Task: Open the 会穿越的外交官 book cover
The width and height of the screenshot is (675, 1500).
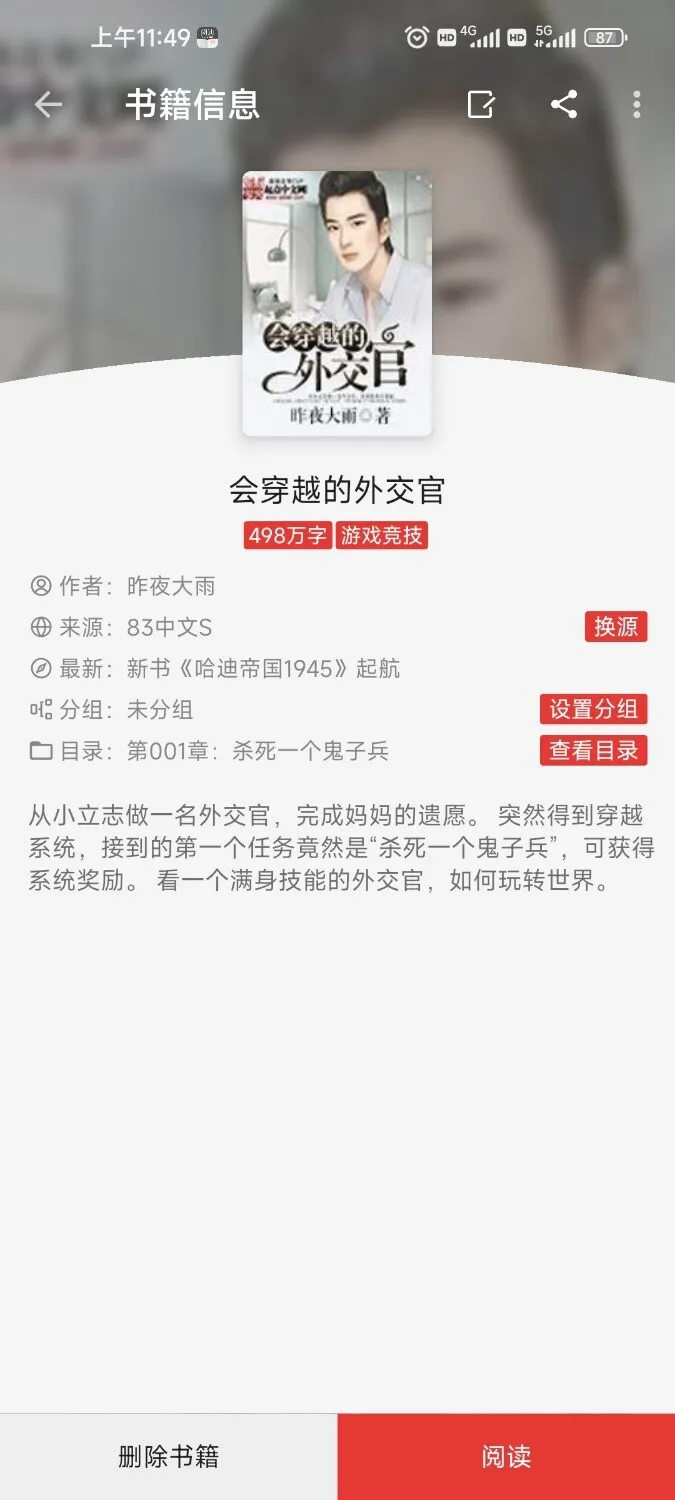Action: [337, 304]
